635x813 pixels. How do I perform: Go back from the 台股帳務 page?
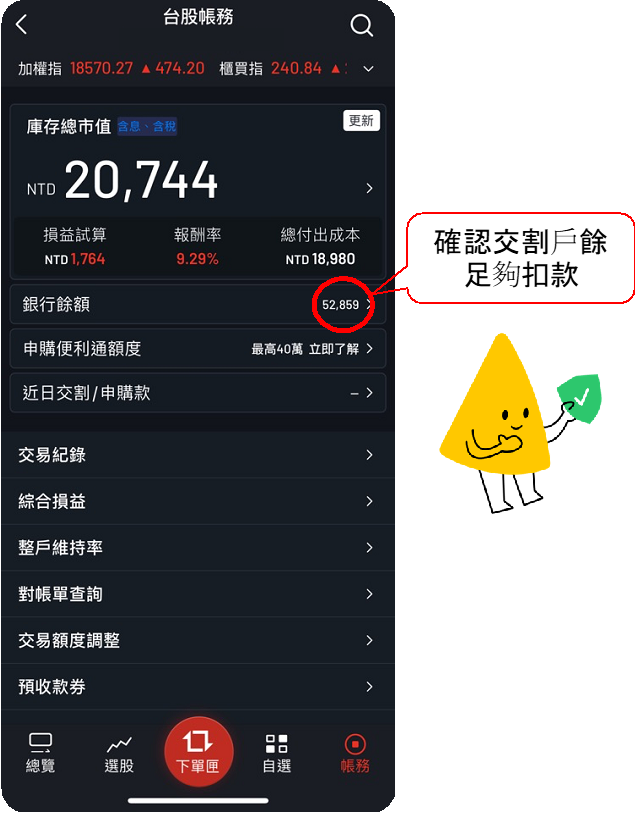pyautogui.click(x=22, y=25)
